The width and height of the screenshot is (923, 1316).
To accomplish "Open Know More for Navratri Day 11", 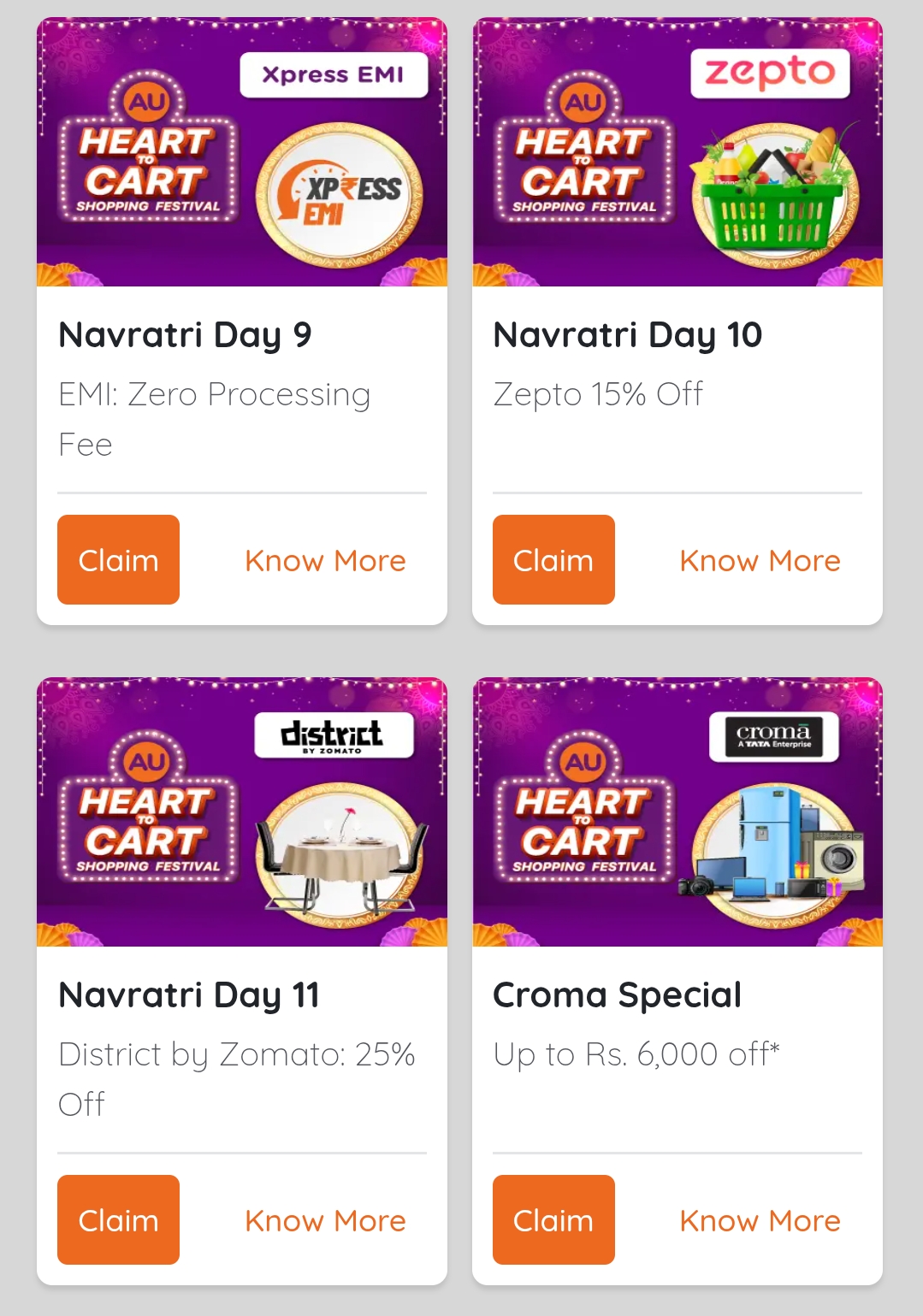I will 325,1221.
